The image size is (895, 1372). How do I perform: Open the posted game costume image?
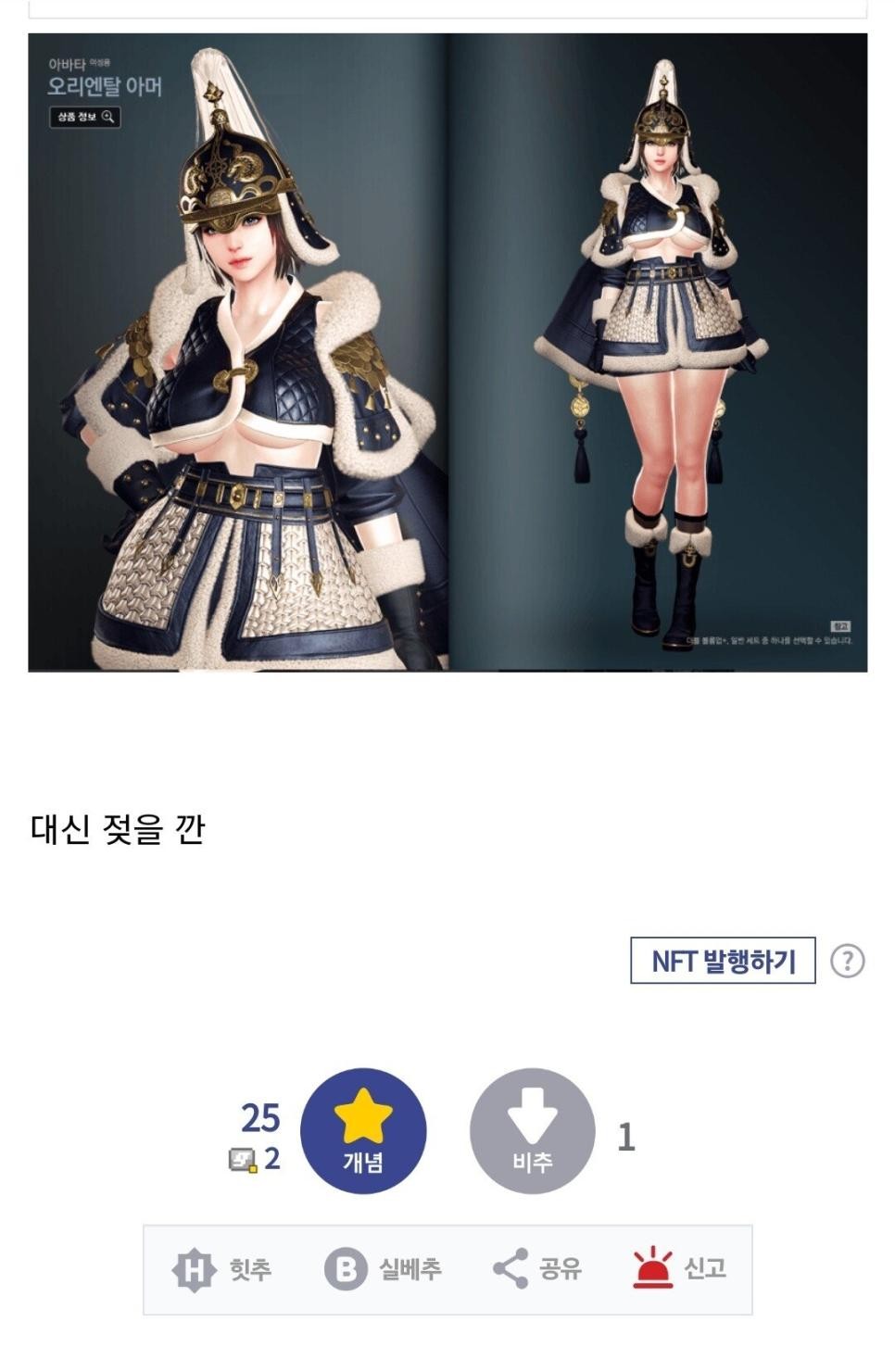447,352
